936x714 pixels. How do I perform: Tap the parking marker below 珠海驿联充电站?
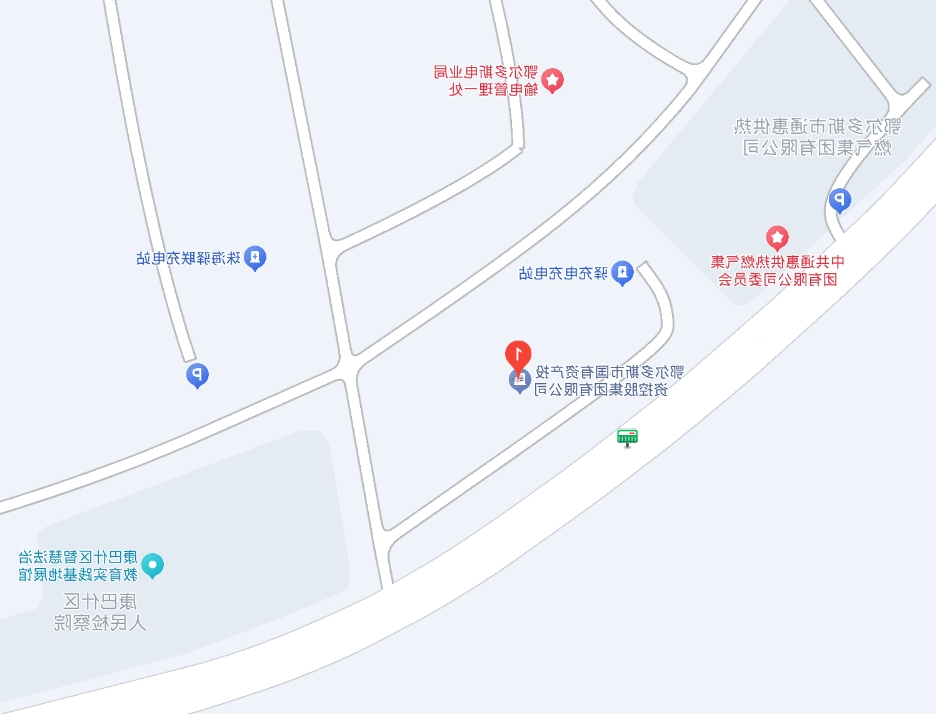coord(198,376)
